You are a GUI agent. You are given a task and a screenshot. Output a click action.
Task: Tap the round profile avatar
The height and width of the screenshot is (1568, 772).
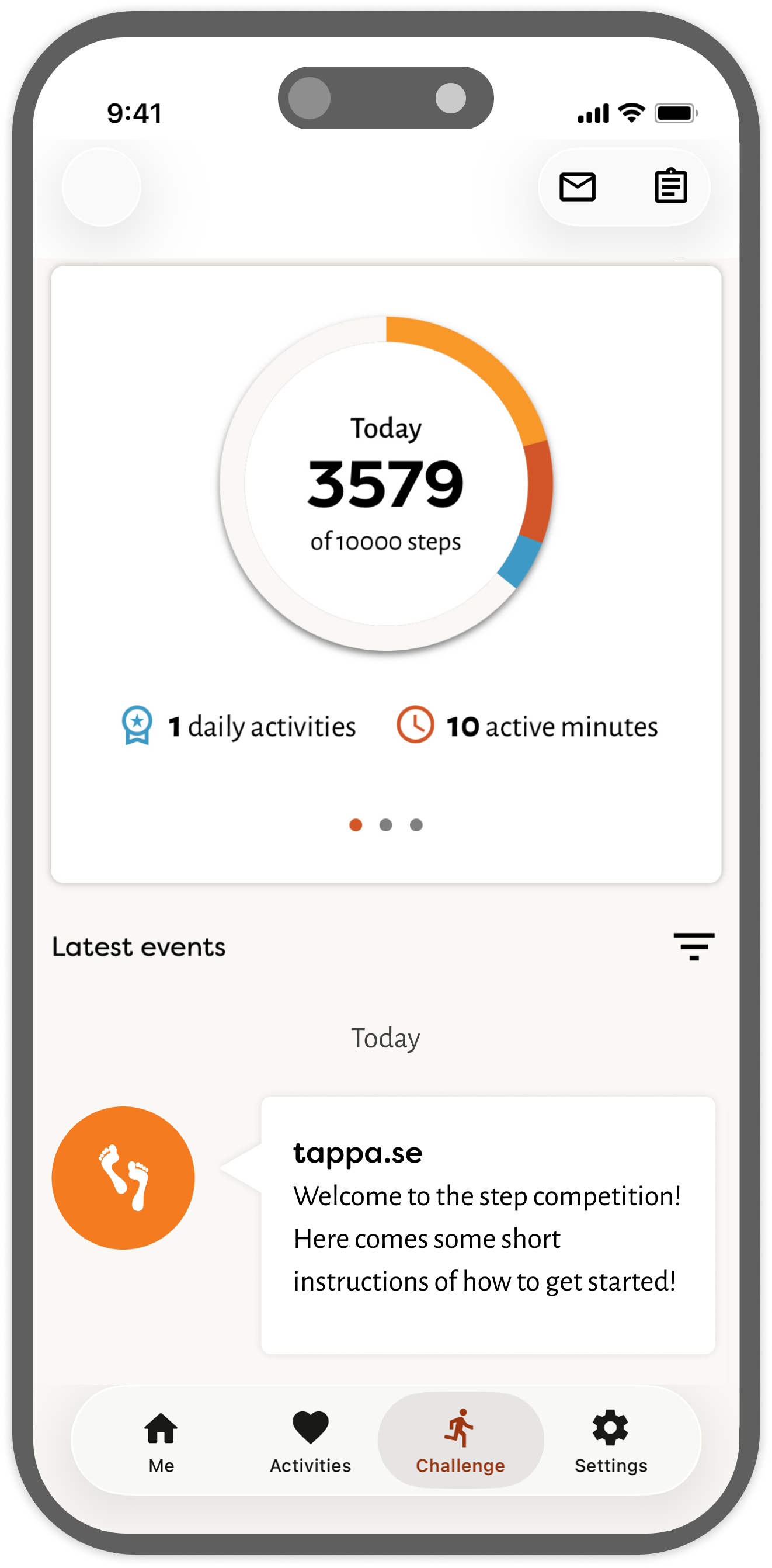(x=102, y=187)
